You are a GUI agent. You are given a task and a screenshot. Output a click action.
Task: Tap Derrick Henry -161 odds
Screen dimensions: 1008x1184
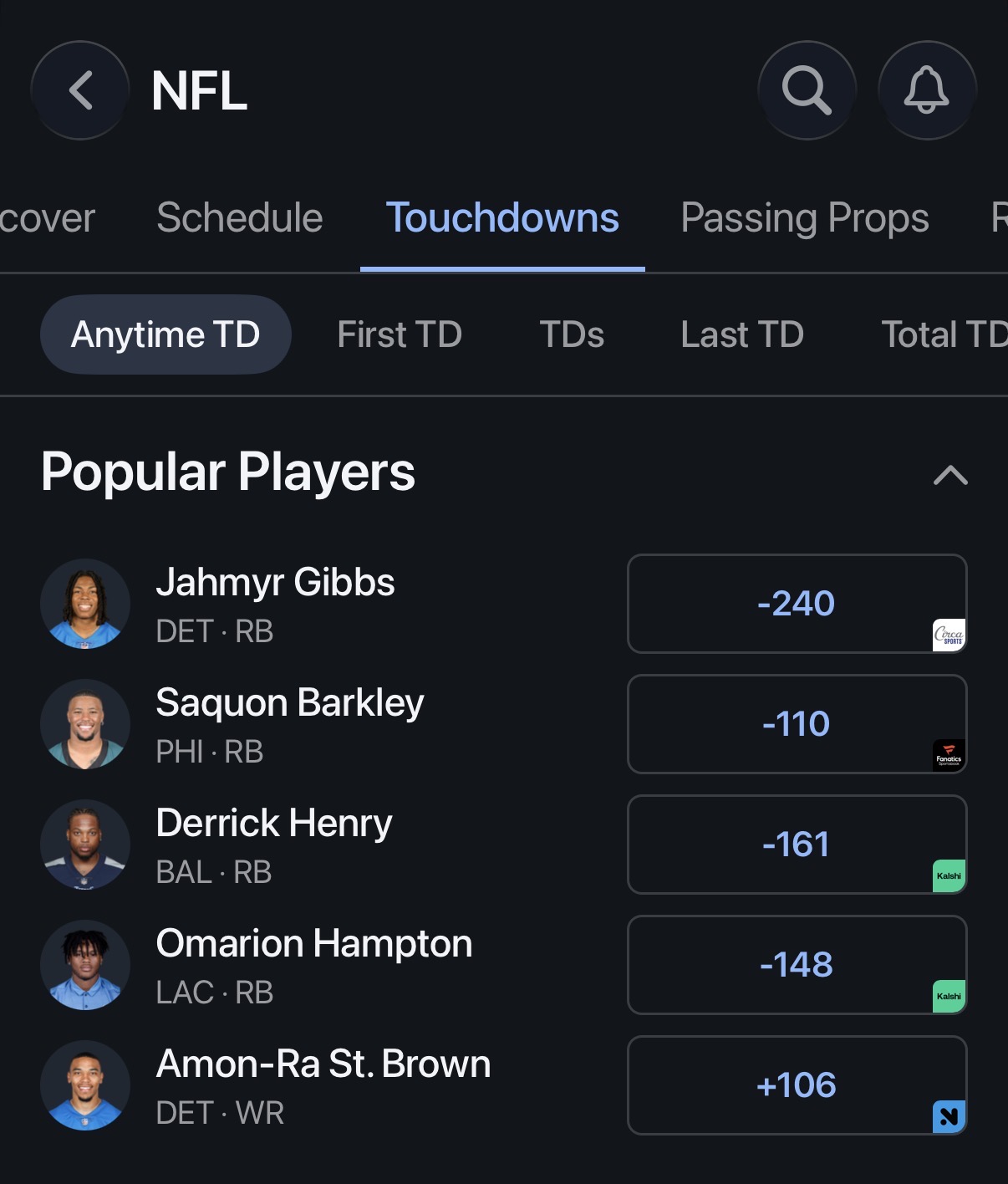[797, 845]
